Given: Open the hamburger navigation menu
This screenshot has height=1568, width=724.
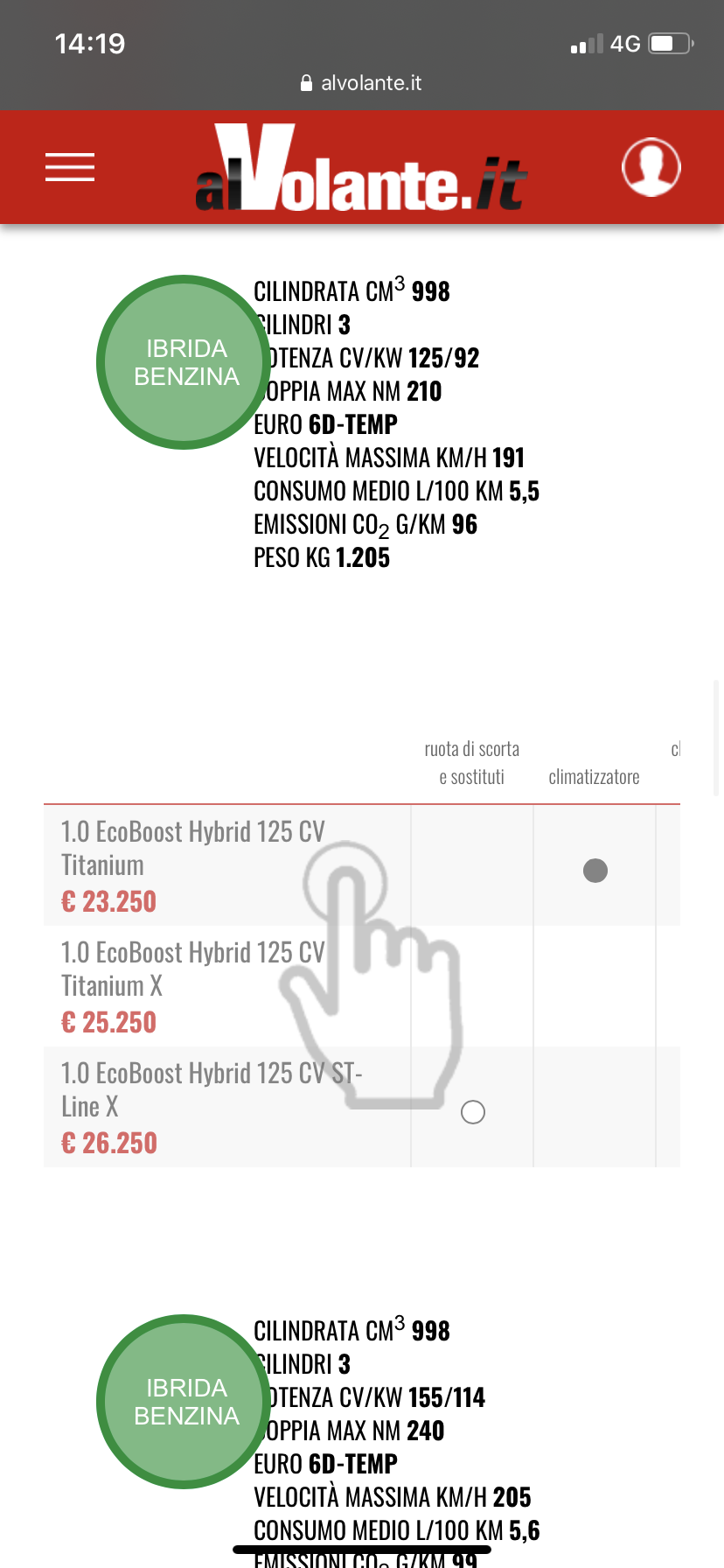Looking at the screenshot, I should tap(70, 167).
